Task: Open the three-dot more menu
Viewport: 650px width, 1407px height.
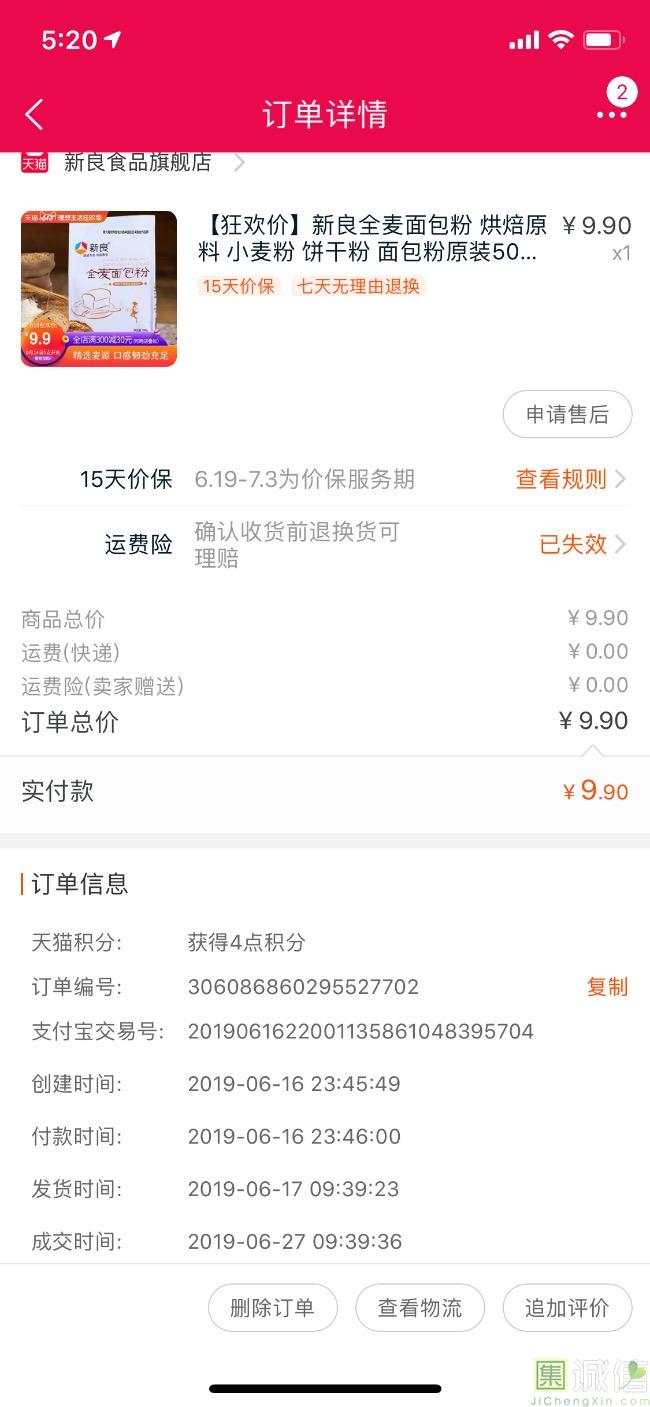Action: click(x=611, y=114)
